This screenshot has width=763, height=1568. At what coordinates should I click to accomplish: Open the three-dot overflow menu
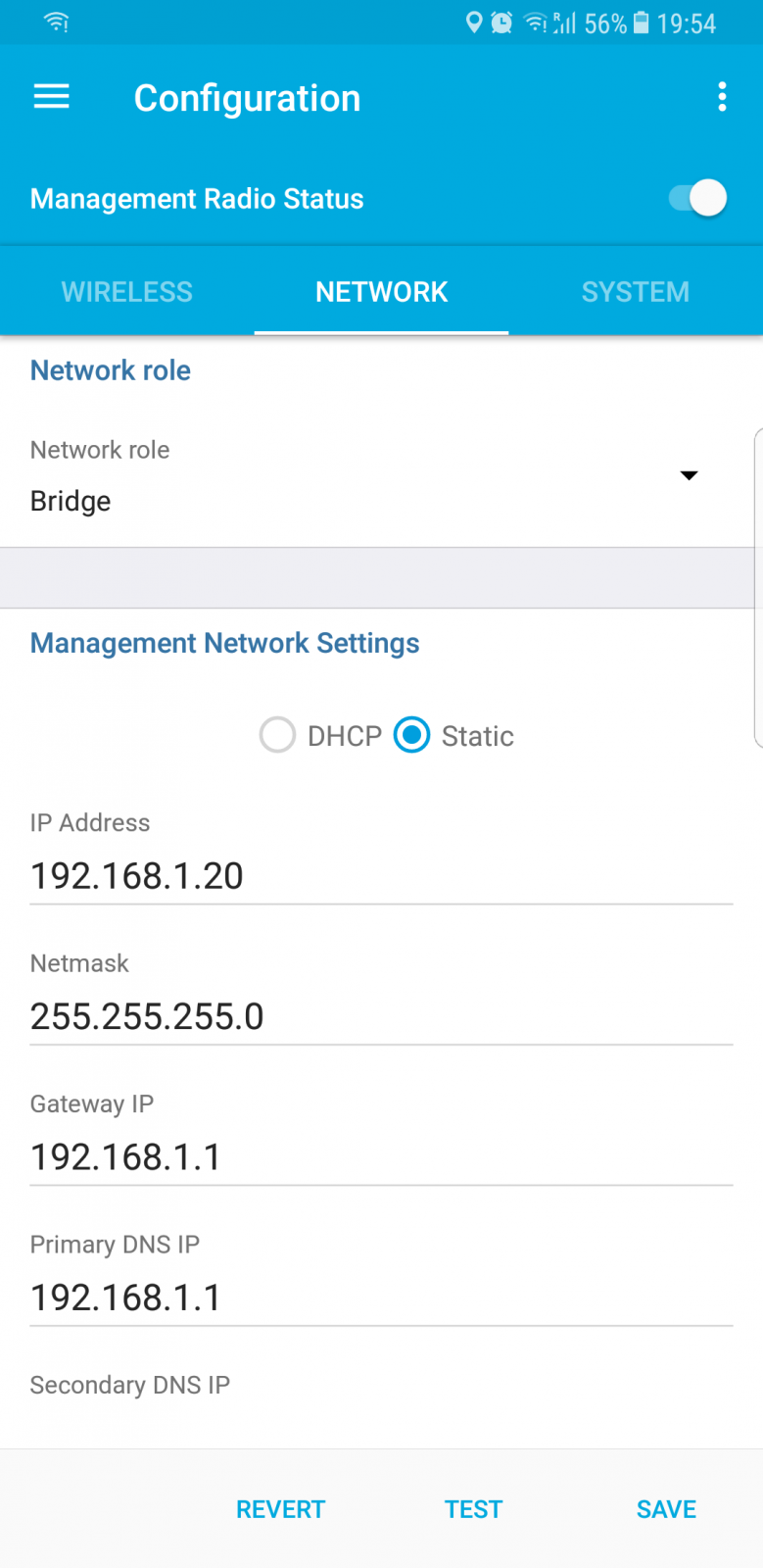[722, 97]
